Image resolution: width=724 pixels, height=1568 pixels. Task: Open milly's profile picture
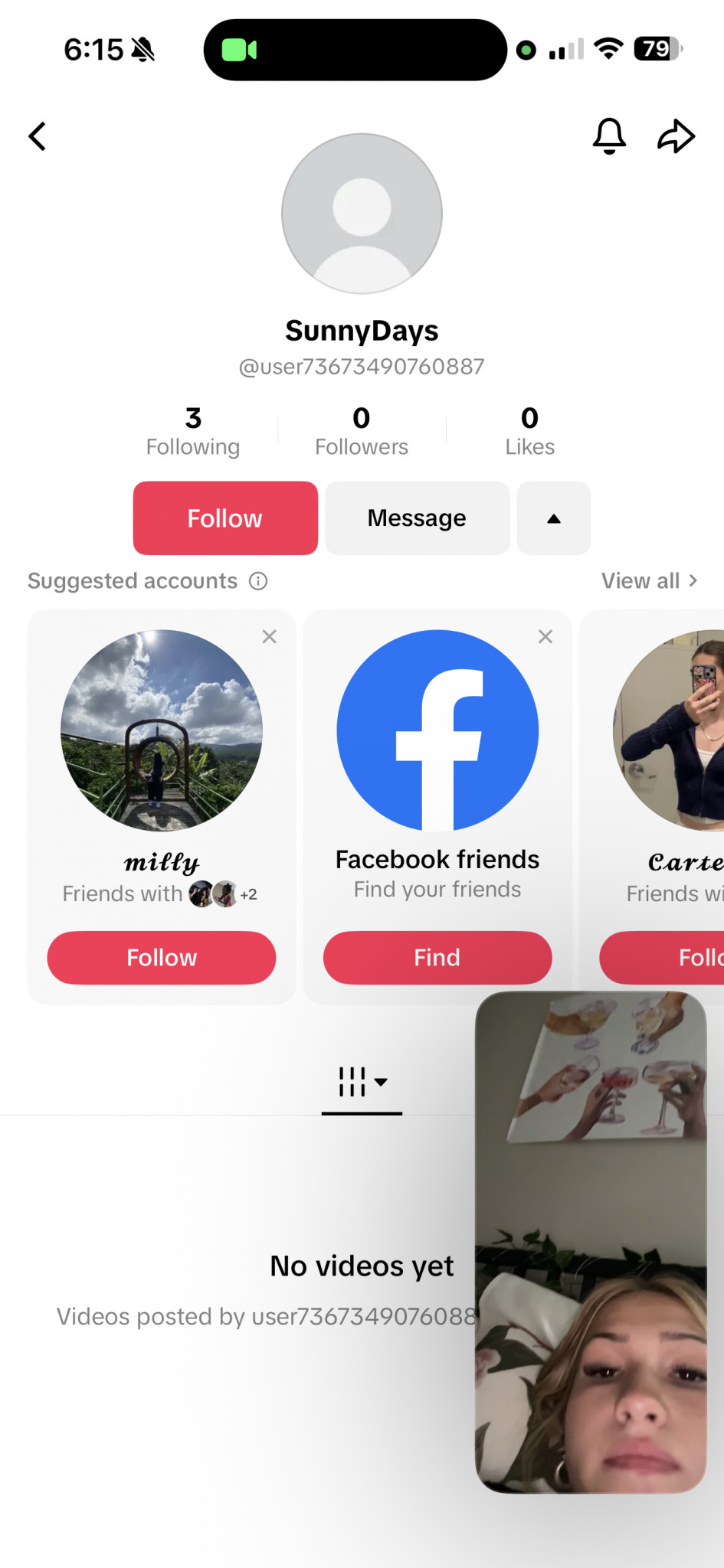(x=162, y=730)
